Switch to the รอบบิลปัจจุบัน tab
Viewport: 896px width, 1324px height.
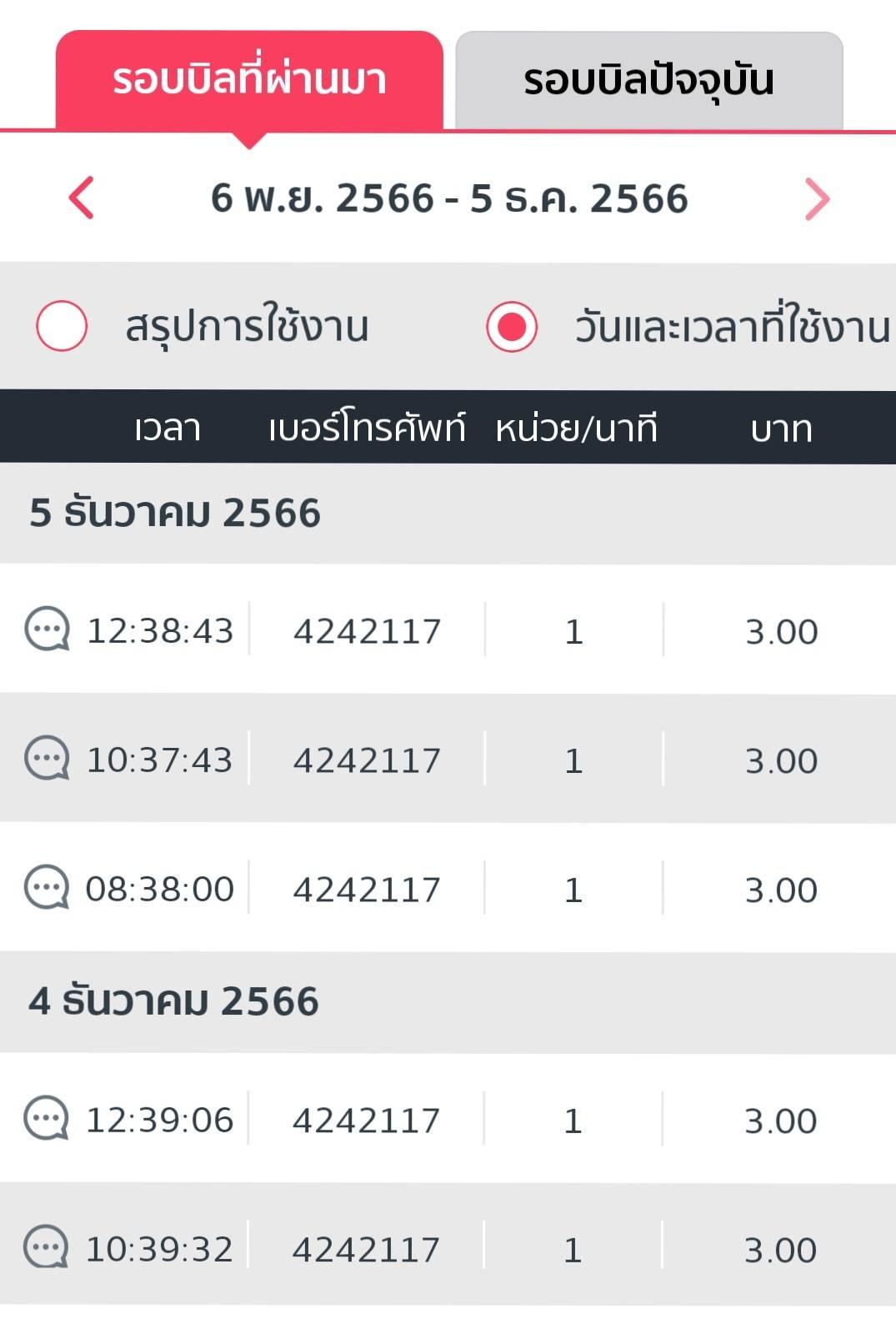[648, 81]
